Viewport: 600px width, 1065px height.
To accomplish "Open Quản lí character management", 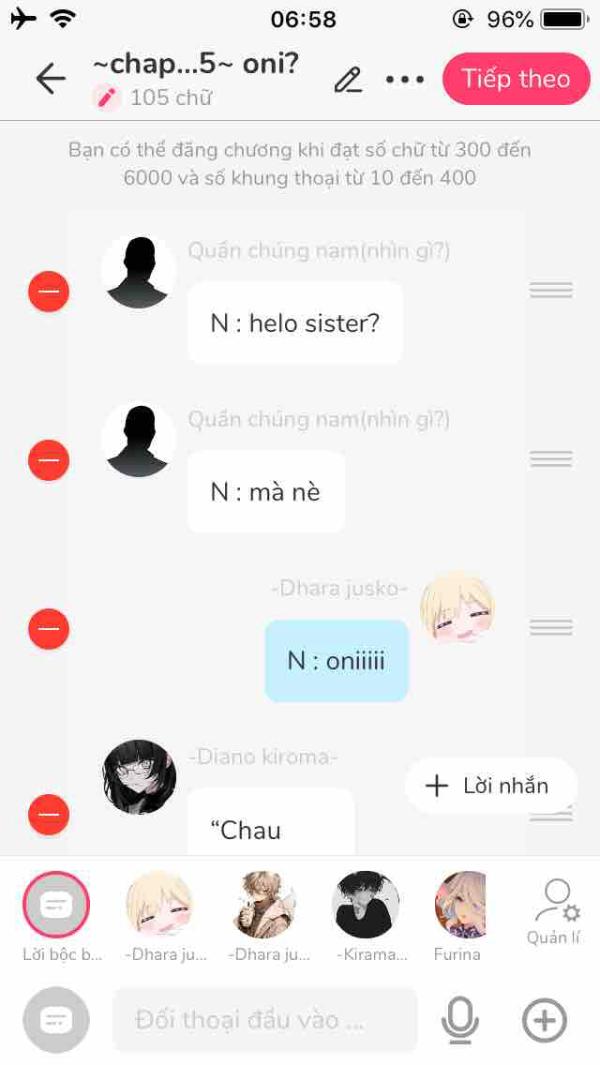I will tap(556, 912).
